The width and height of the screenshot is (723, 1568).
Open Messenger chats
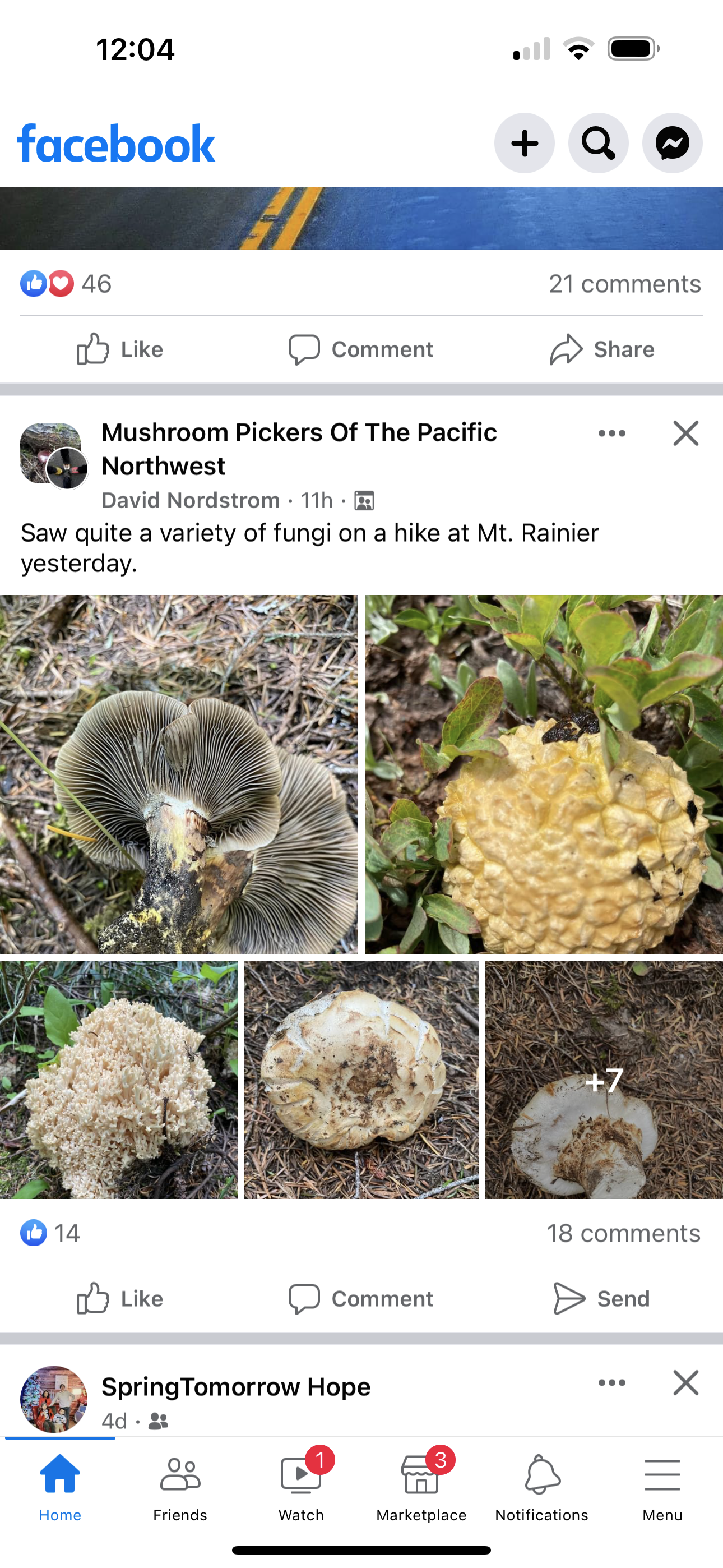pos(672,143)
